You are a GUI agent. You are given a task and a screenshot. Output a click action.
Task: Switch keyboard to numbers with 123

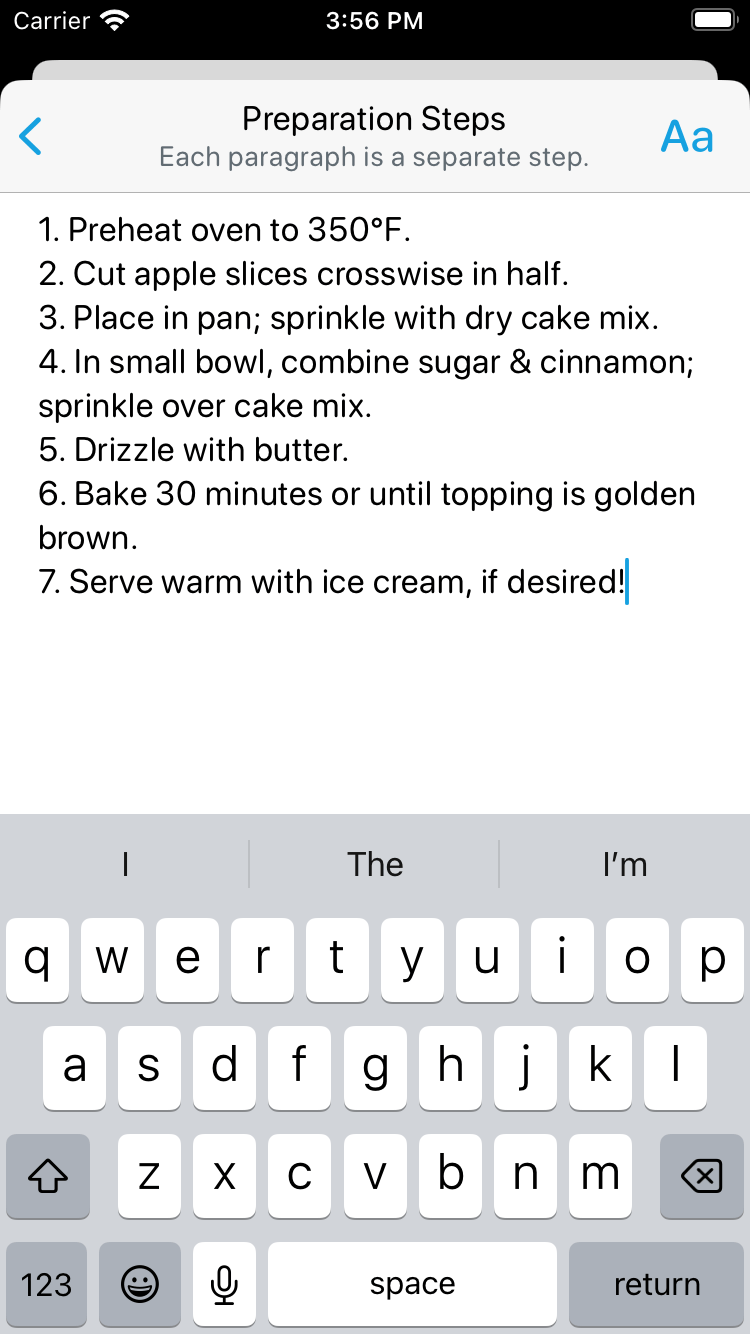pos(47,1284)
